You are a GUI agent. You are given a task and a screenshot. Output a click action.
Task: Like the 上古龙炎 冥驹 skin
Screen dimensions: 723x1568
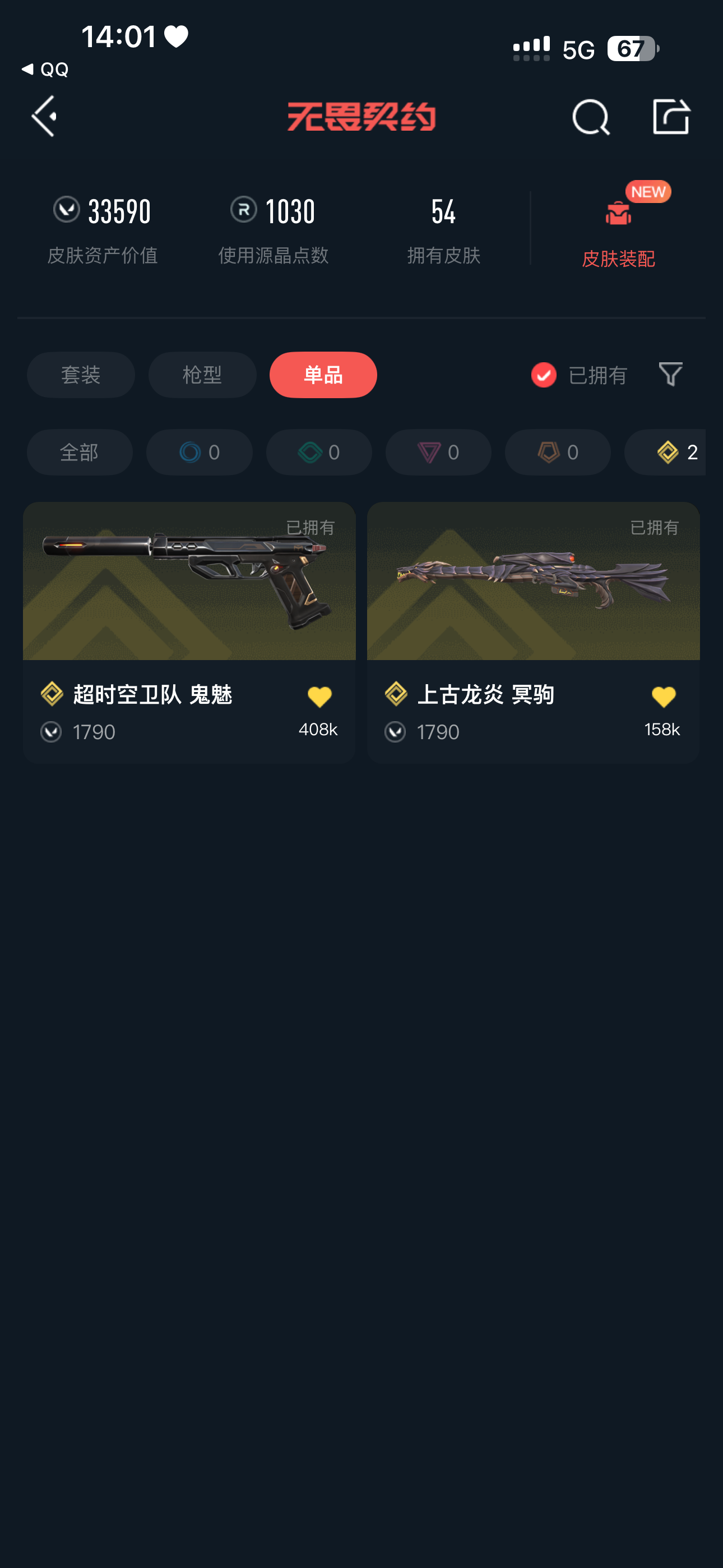click(x=664, y=697)
